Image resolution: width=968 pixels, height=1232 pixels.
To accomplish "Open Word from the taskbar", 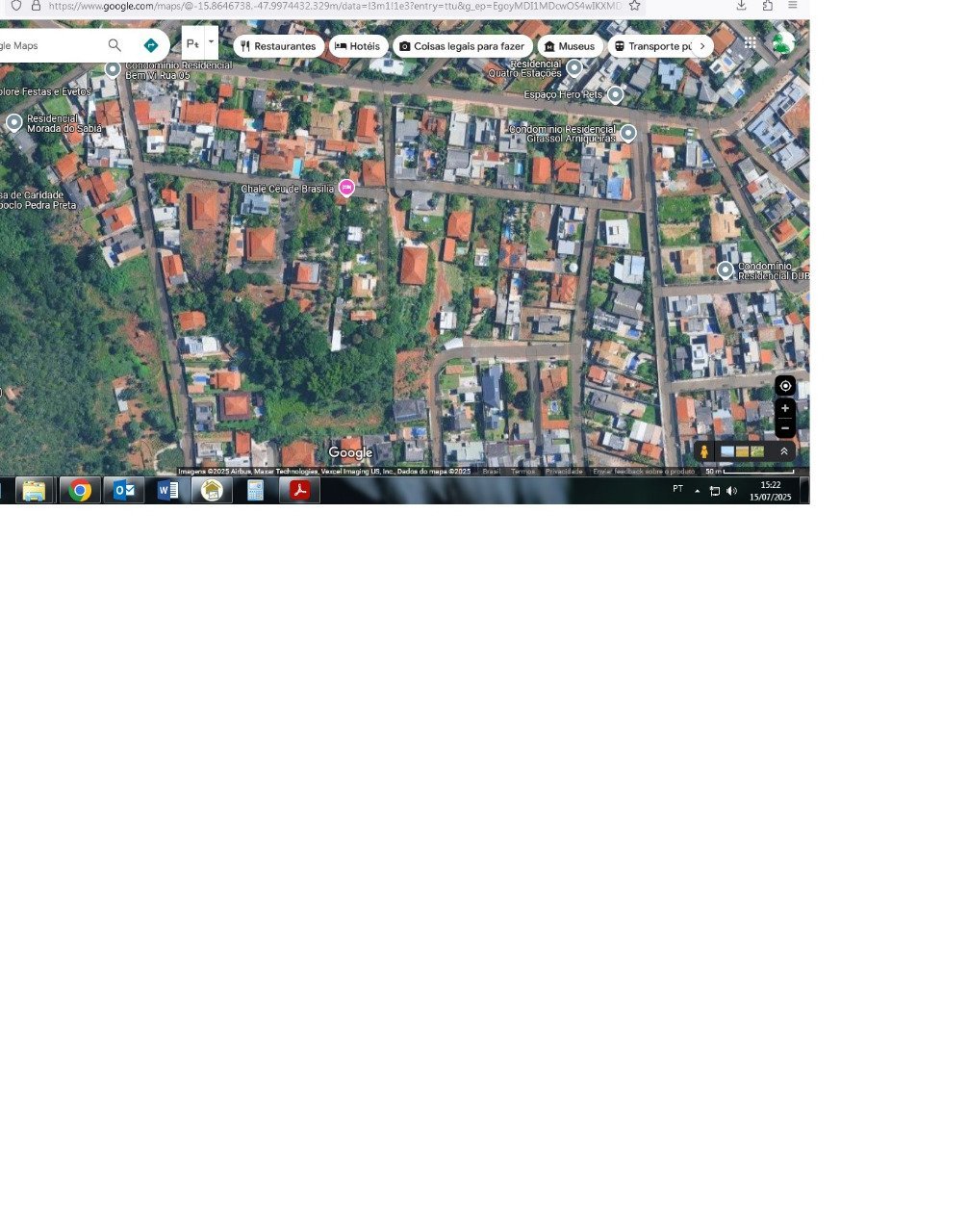I will tap(167, 491).
